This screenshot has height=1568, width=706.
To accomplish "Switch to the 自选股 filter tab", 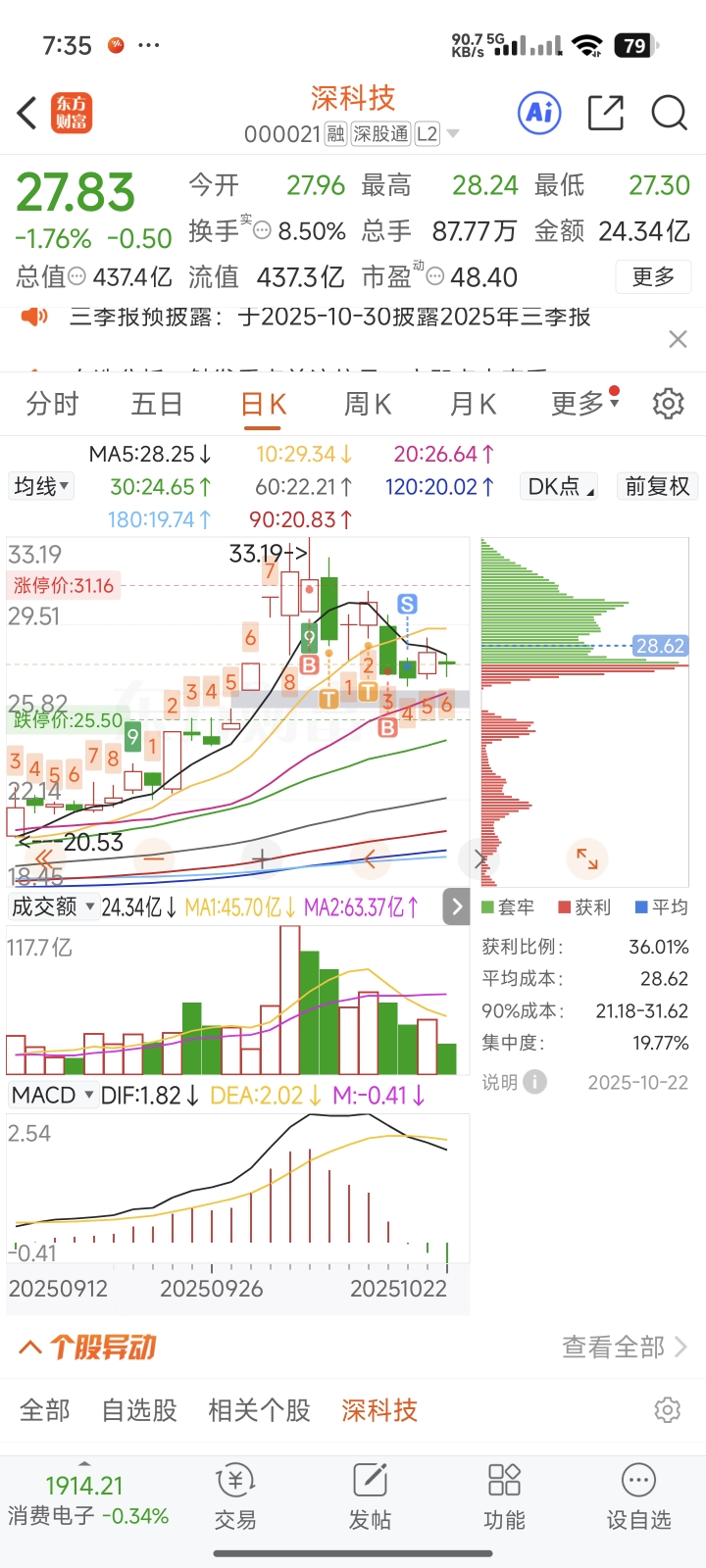I will tap(139, 1410).
